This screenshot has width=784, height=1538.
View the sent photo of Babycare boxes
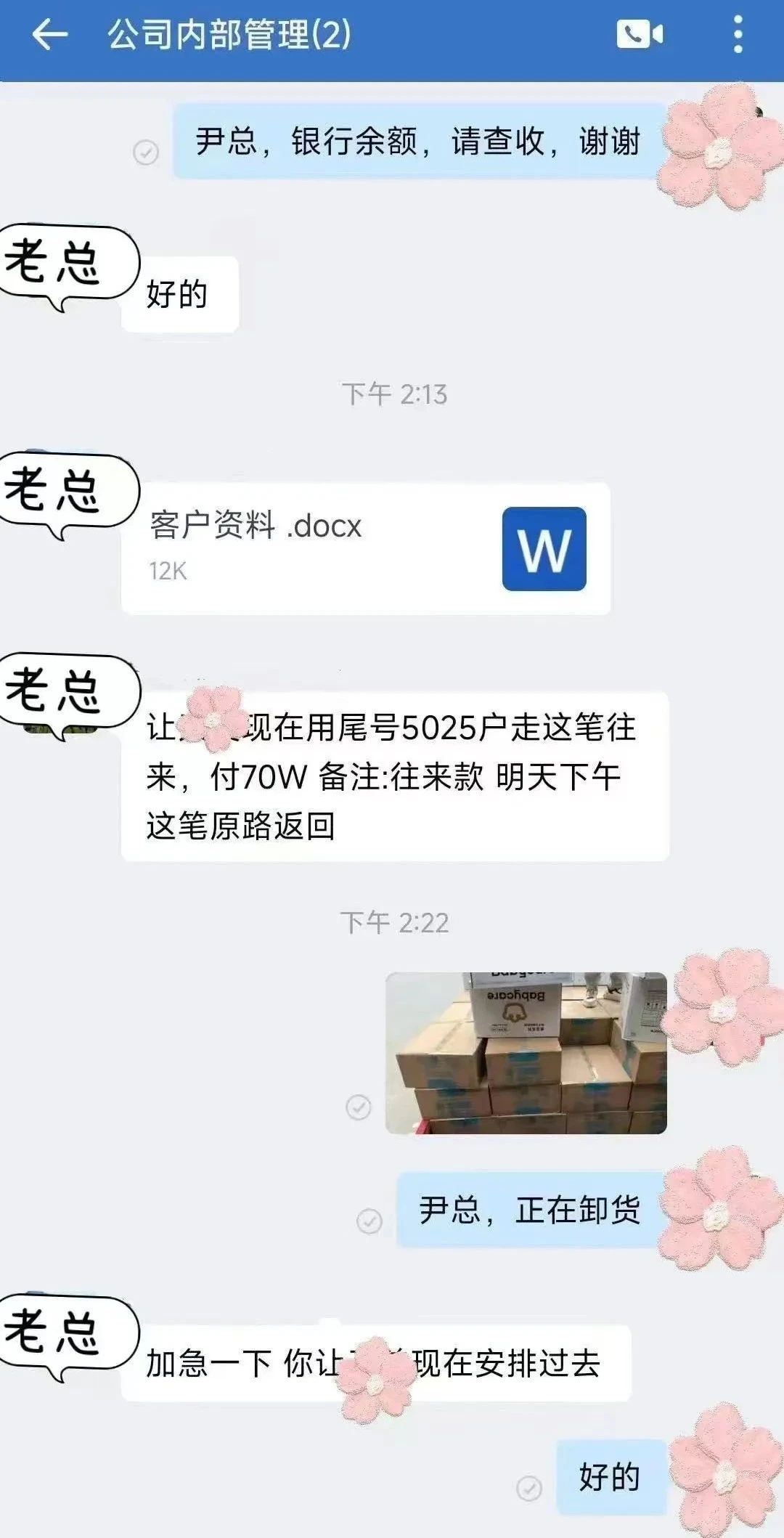pos(526,1052)
